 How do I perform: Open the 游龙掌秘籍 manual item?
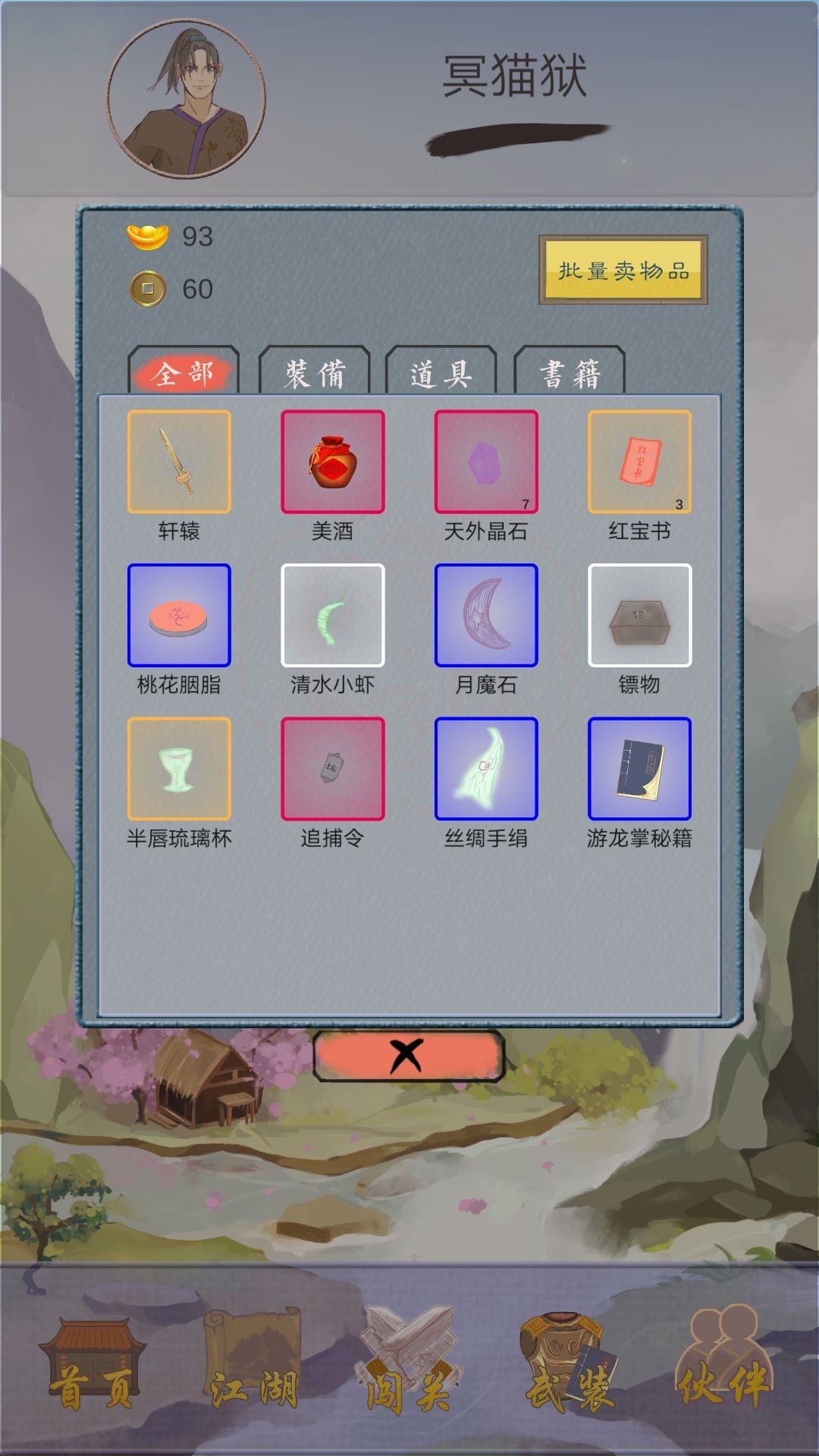(639, 768)
